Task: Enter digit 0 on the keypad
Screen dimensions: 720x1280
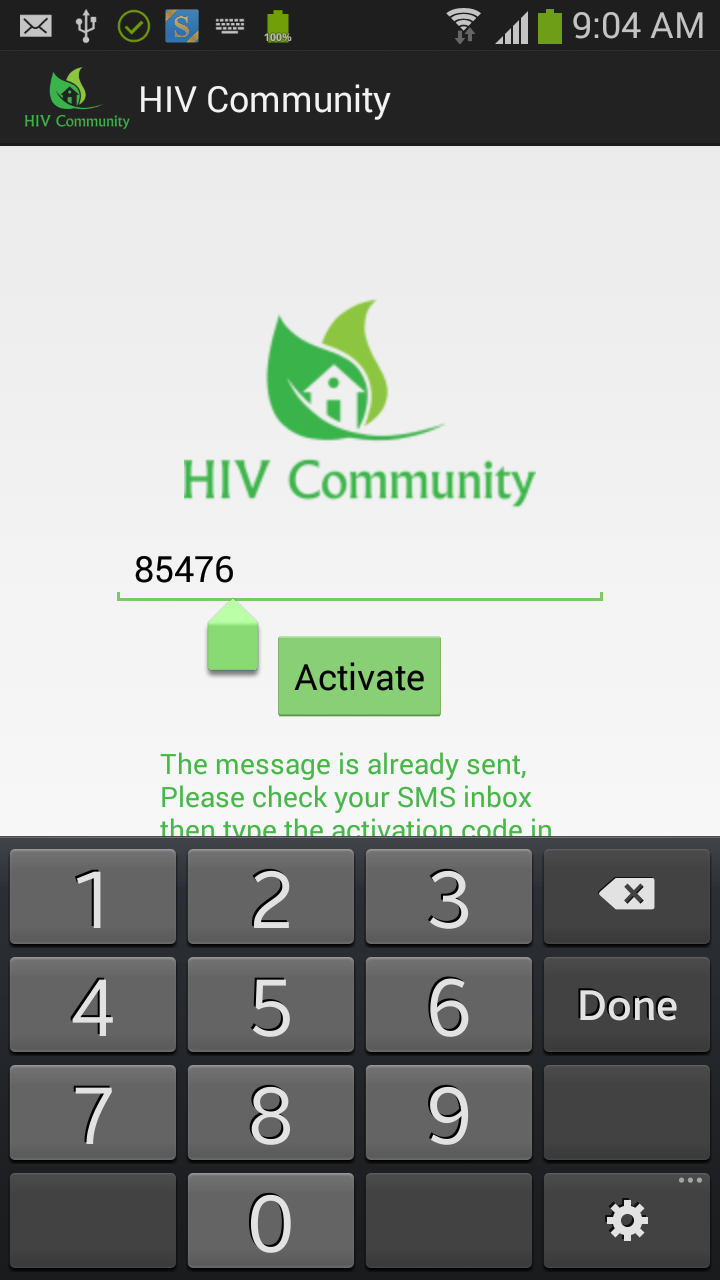Action: [x=271, y=1221]
